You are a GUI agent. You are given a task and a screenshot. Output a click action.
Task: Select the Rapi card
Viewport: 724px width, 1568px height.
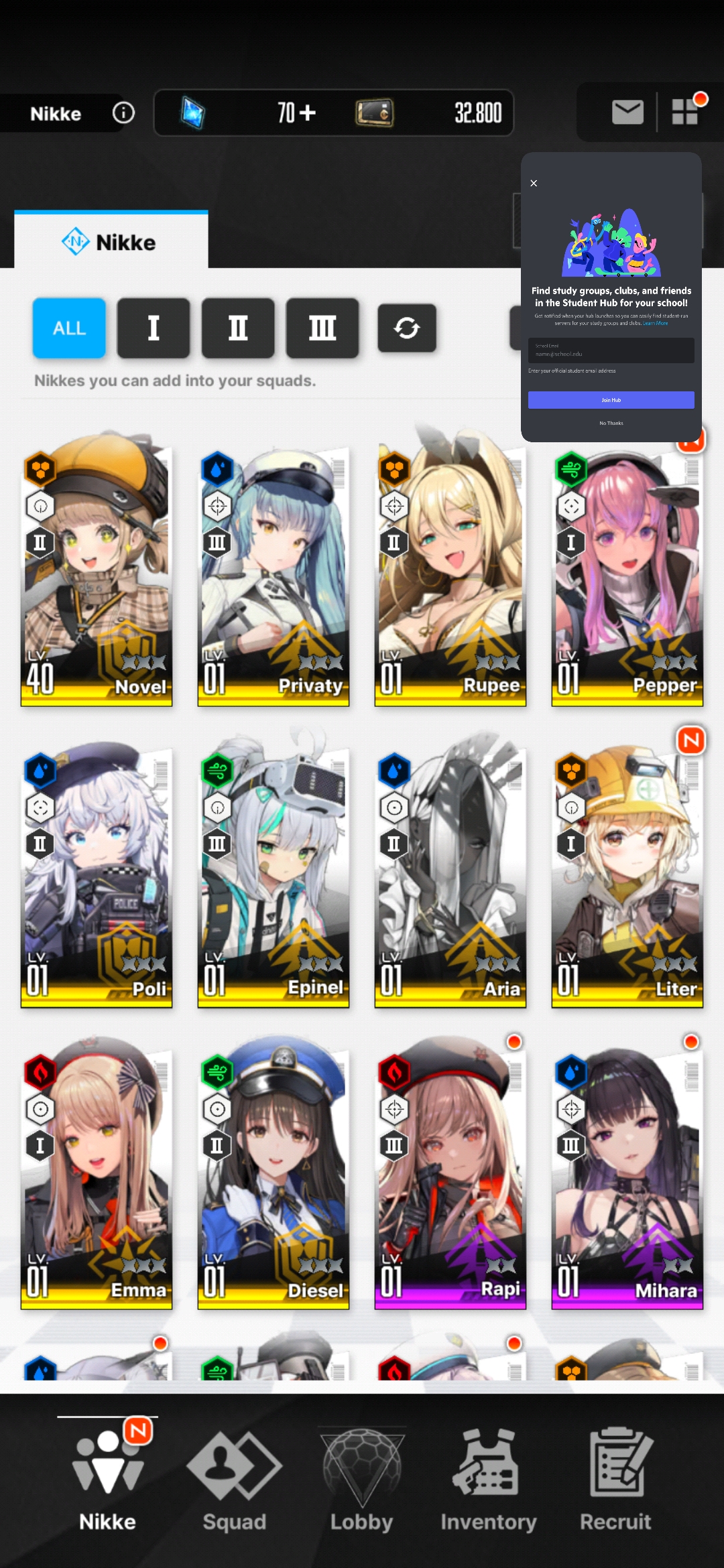pos(450,1173)
